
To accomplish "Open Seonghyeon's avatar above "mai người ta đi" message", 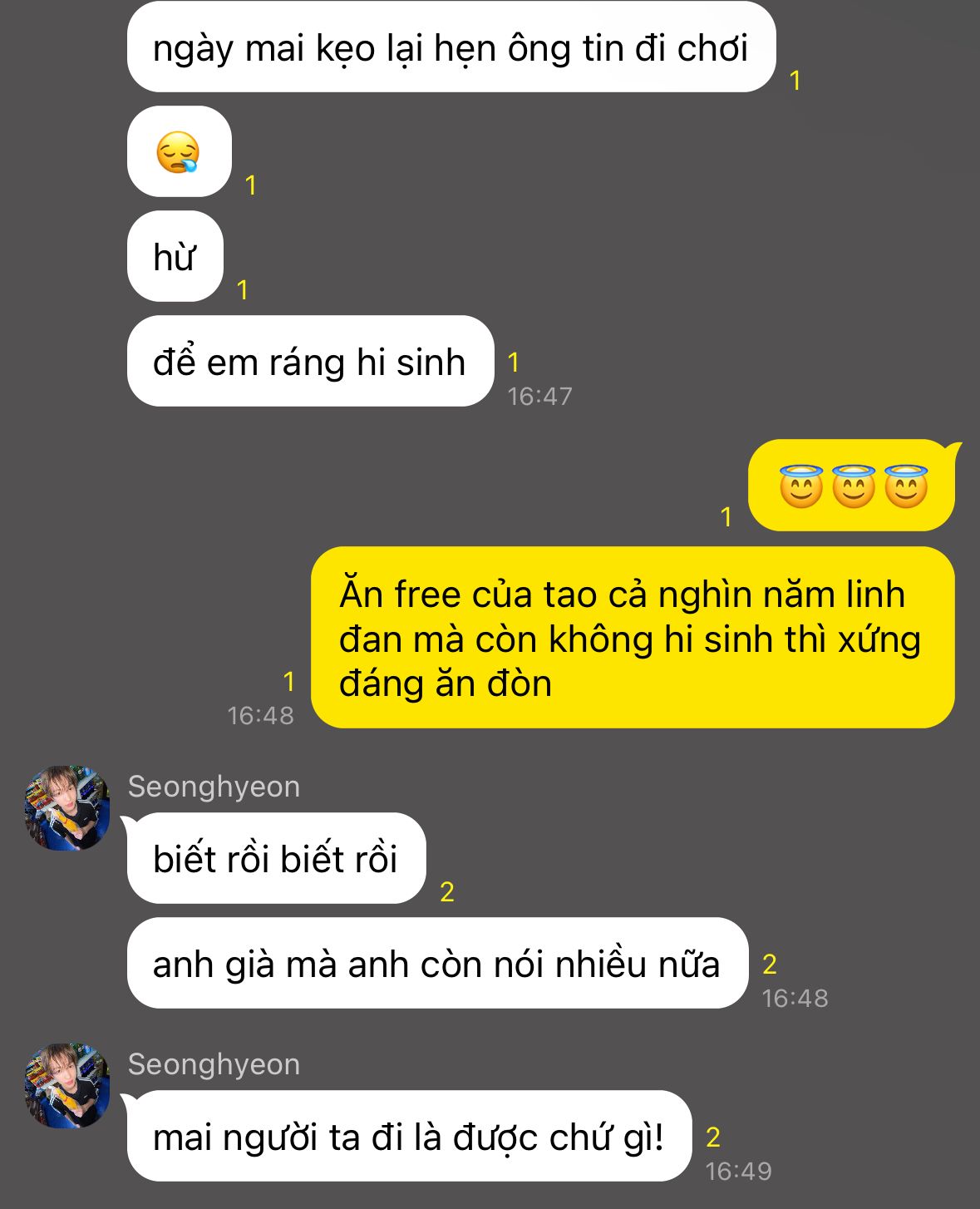I will pos(66,1086).
